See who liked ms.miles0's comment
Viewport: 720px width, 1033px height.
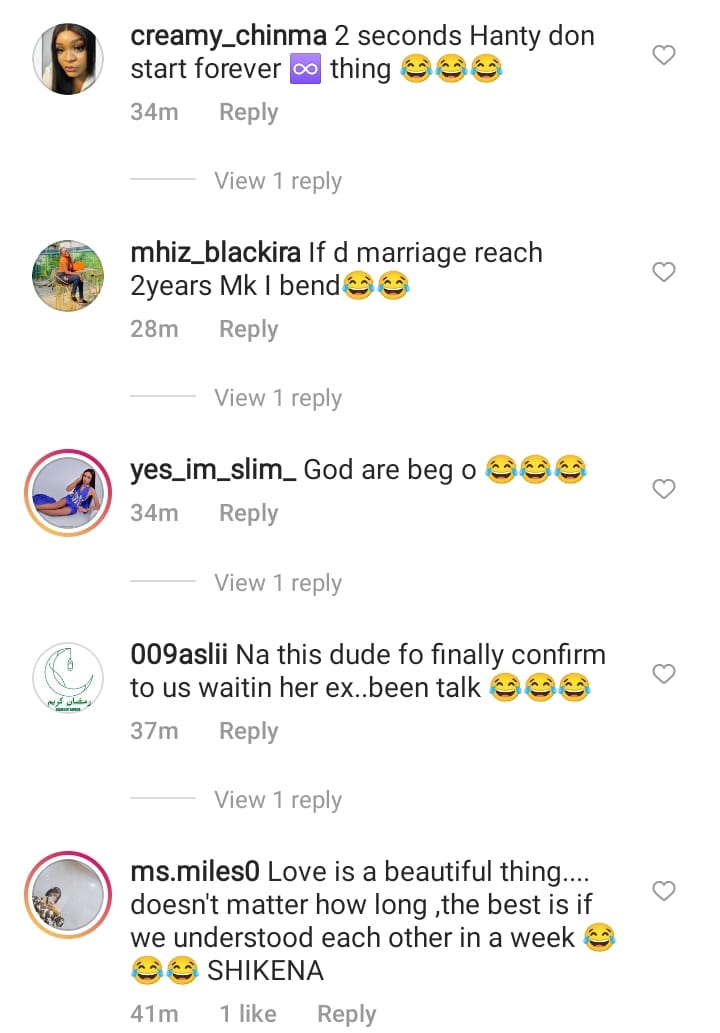click(248, 1014)
